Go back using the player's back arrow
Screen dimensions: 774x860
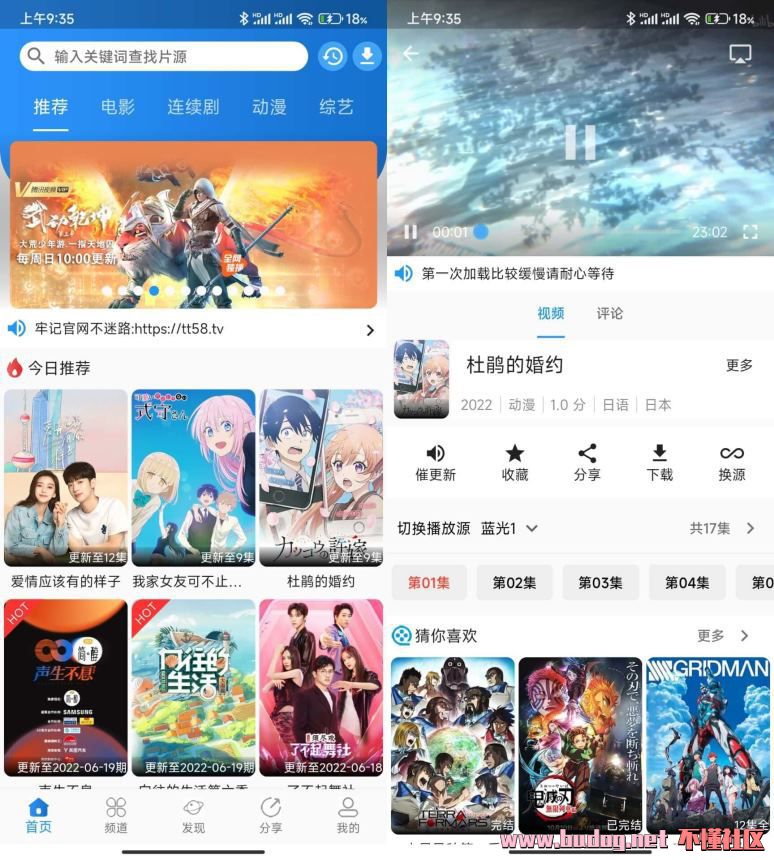410,54
